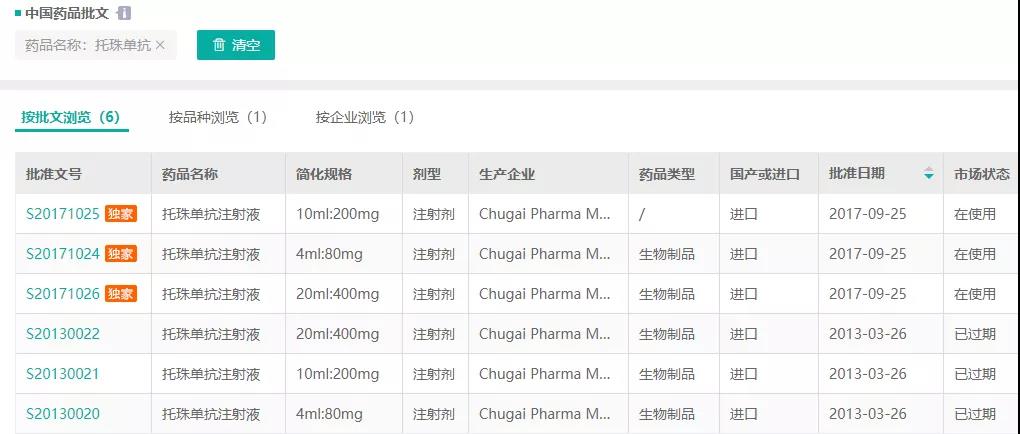This screenshot has width=1020, height=434.
Task: Open approval number S20171025
Action: point(63,214)
